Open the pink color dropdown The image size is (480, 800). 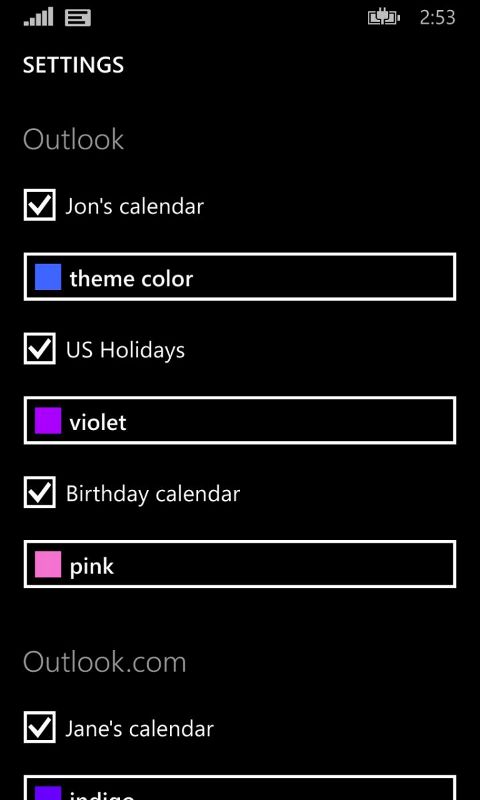pyautogui.click(x=240, y=564)
